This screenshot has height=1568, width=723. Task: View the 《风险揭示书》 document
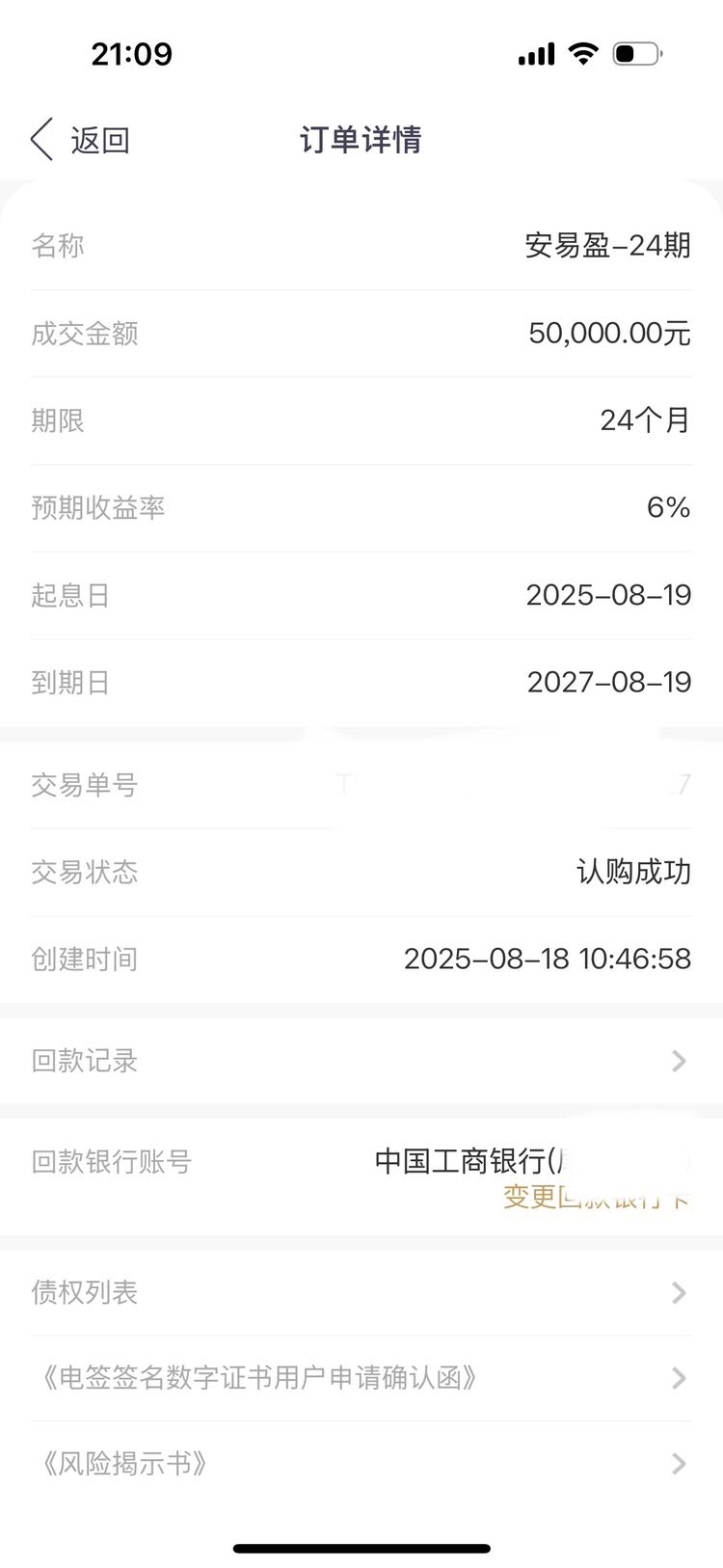point(361,1464)
